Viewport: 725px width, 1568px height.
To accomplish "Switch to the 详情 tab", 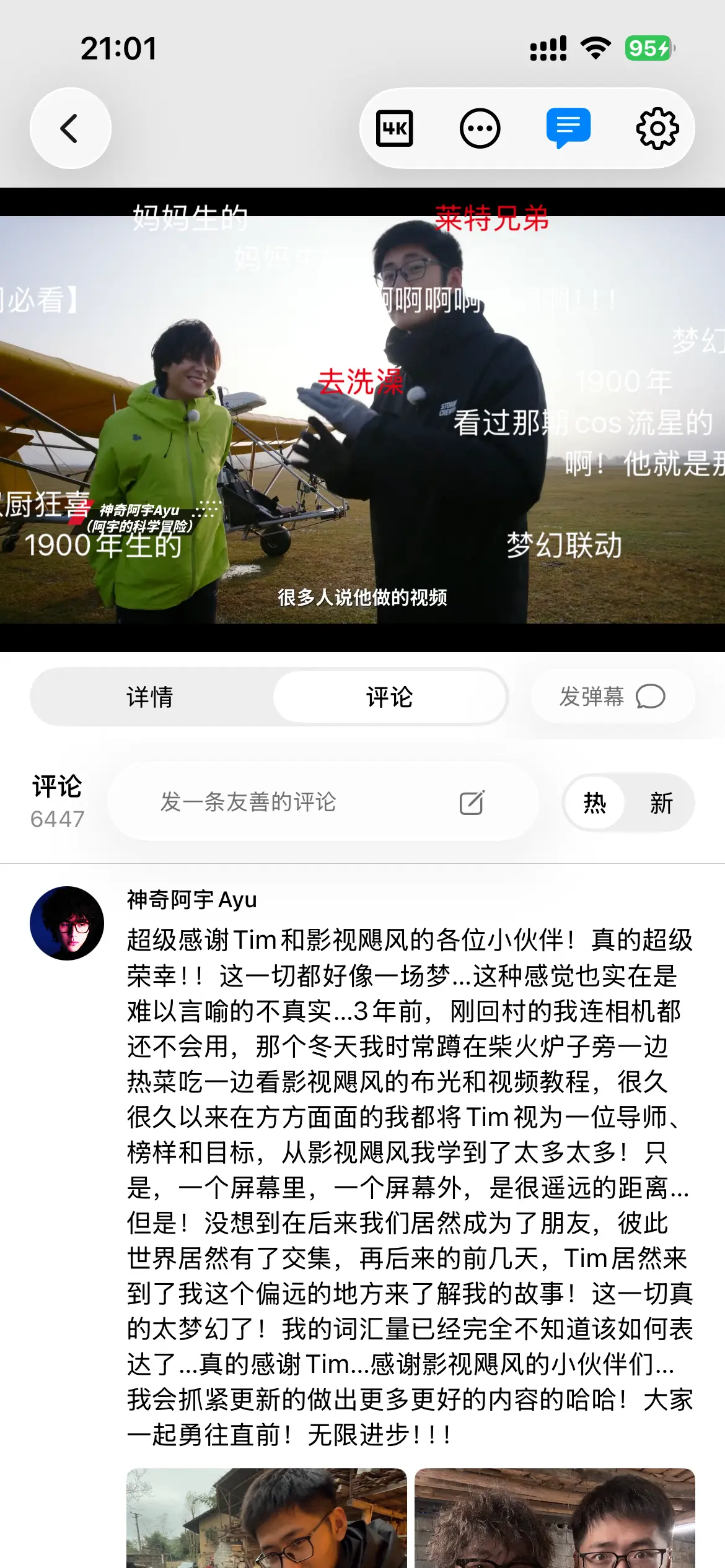I will tap(147, 697).
